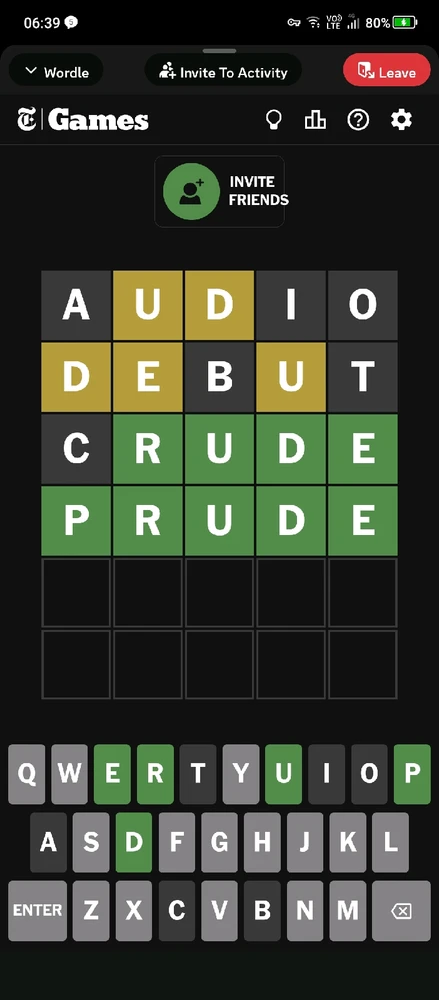Tap the letter Y key

(x=241, y=774)
